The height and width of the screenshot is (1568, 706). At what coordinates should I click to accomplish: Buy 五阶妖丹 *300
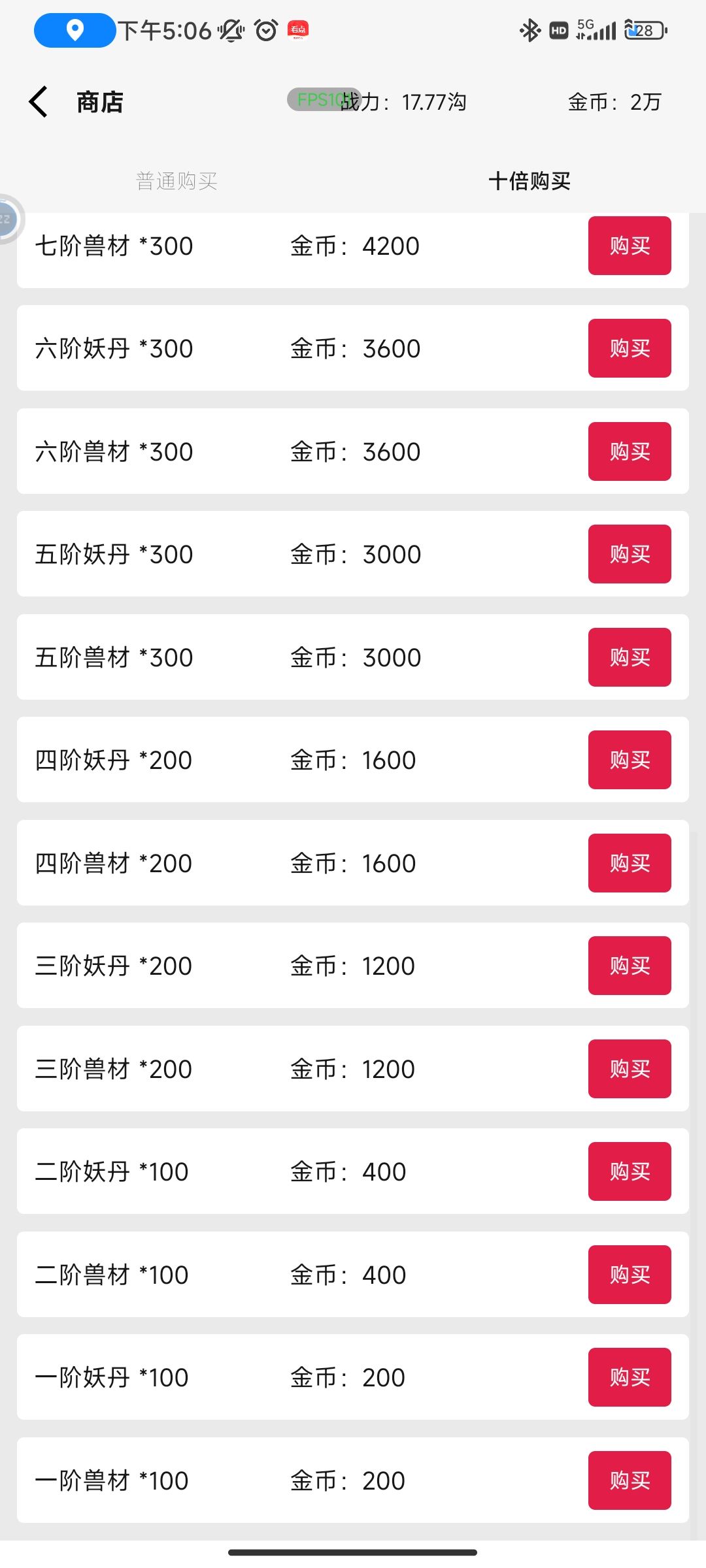click(629, 554)
